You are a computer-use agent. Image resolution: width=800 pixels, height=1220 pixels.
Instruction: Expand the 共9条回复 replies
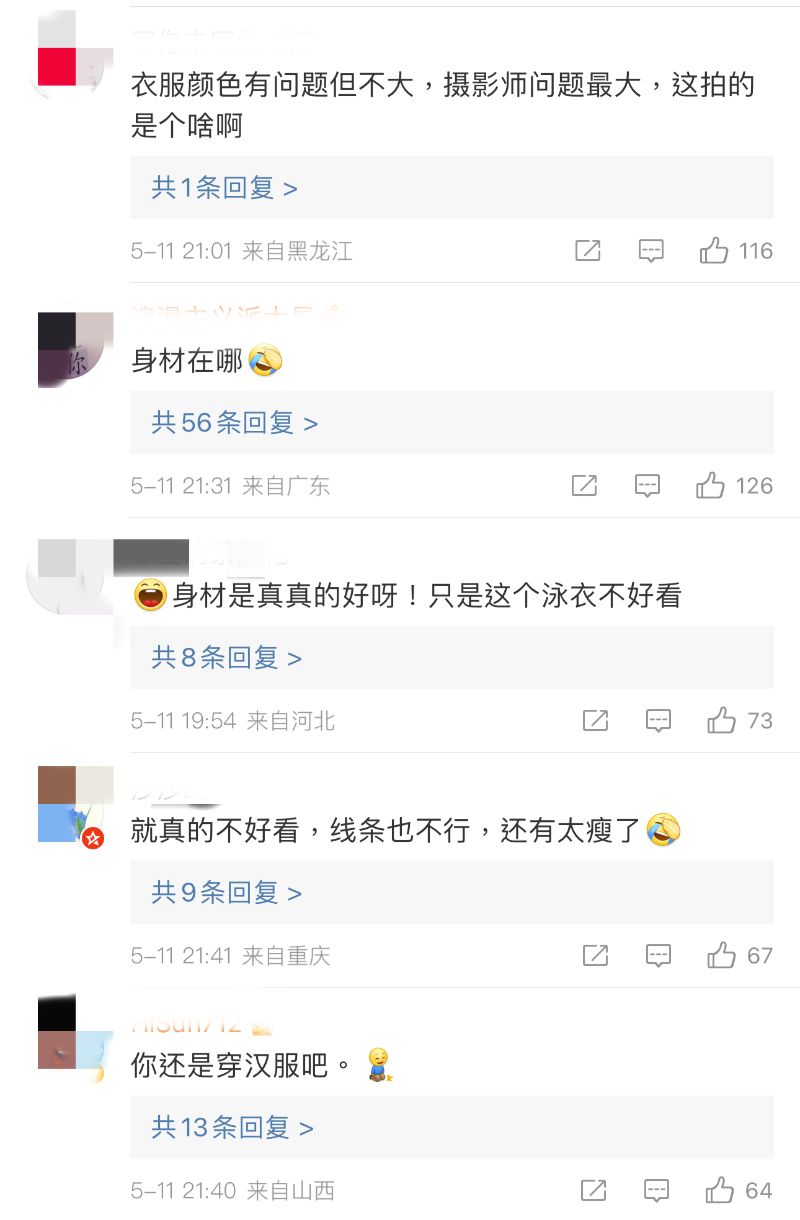coord(227,893)
